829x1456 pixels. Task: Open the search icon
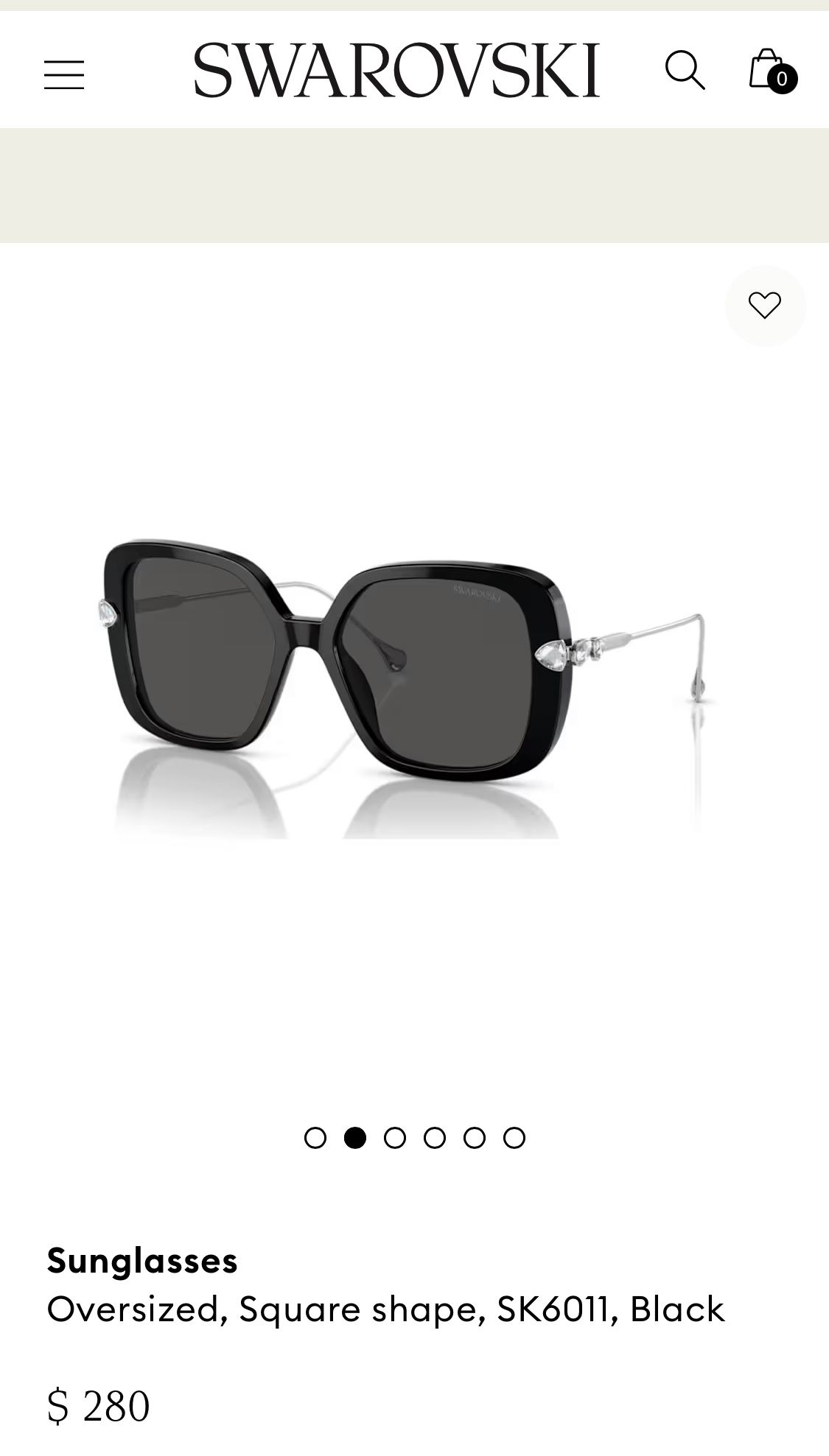click(685, 71)
